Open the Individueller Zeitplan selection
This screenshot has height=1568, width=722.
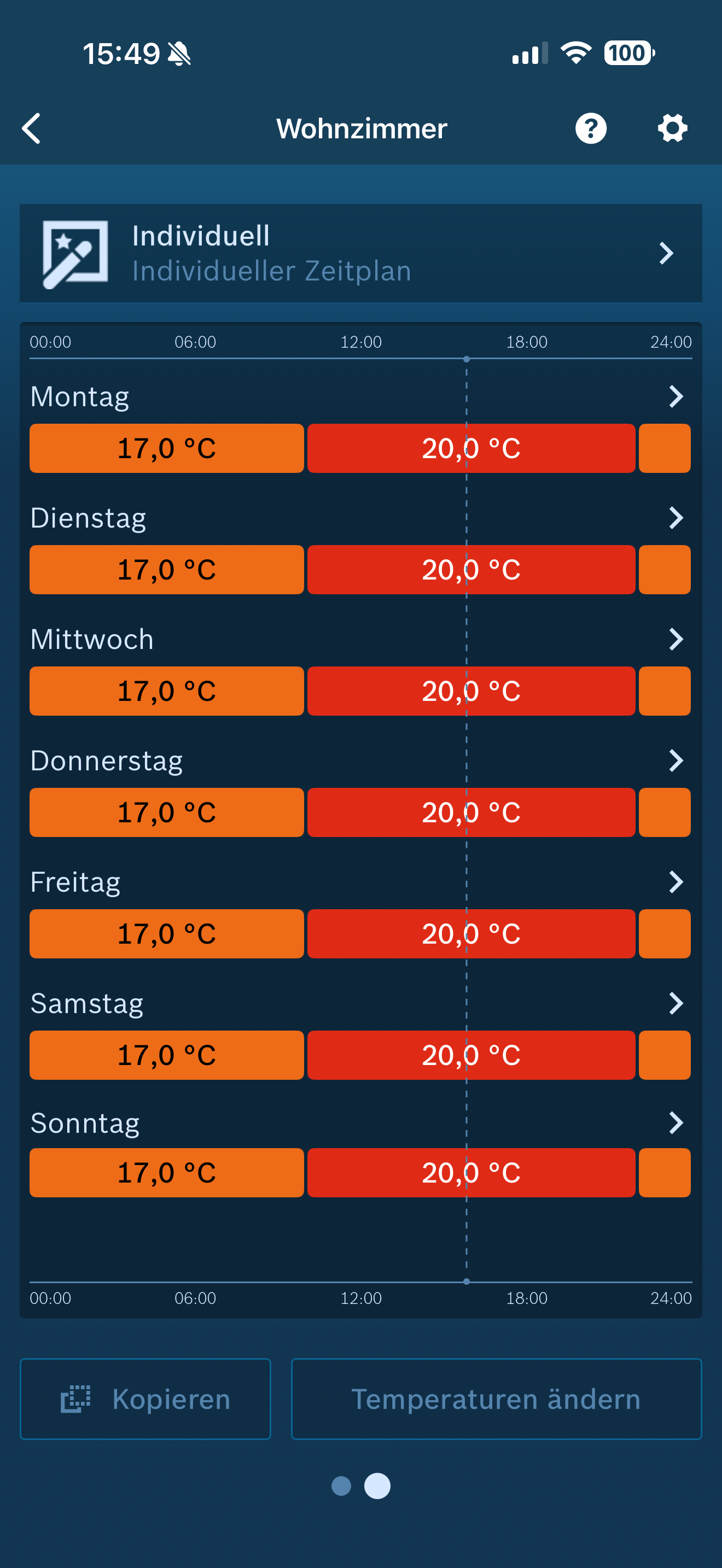[360, 253]
